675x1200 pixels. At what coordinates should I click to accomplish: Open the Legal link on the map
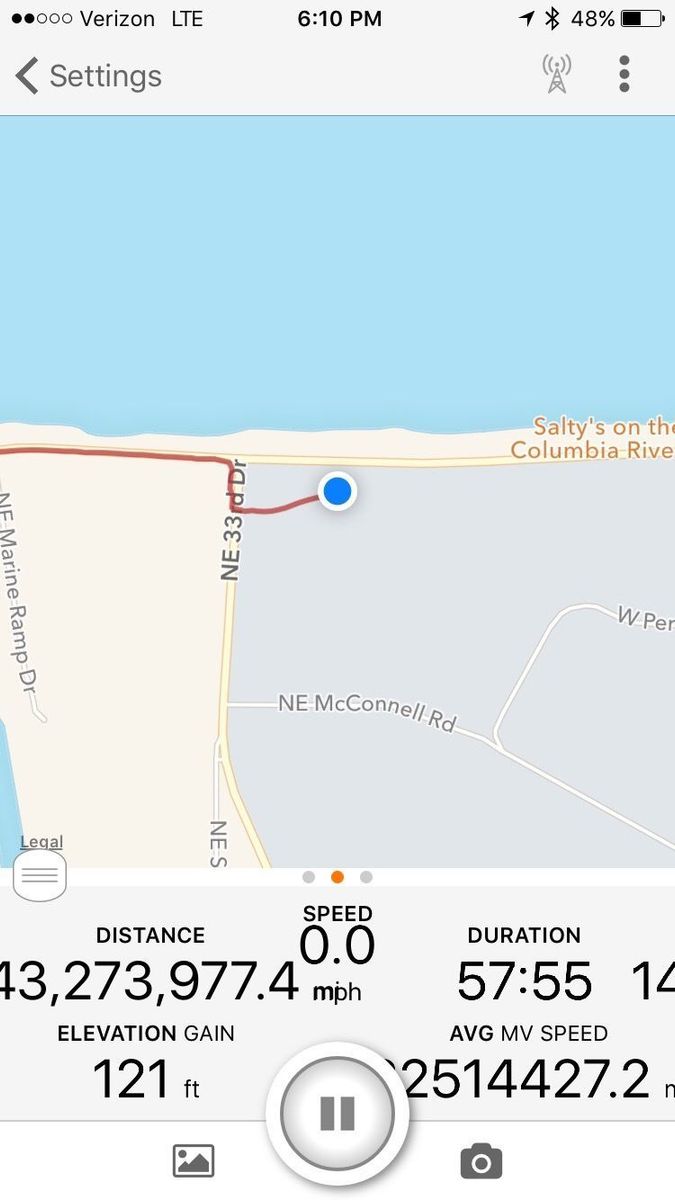click(41, 842)
